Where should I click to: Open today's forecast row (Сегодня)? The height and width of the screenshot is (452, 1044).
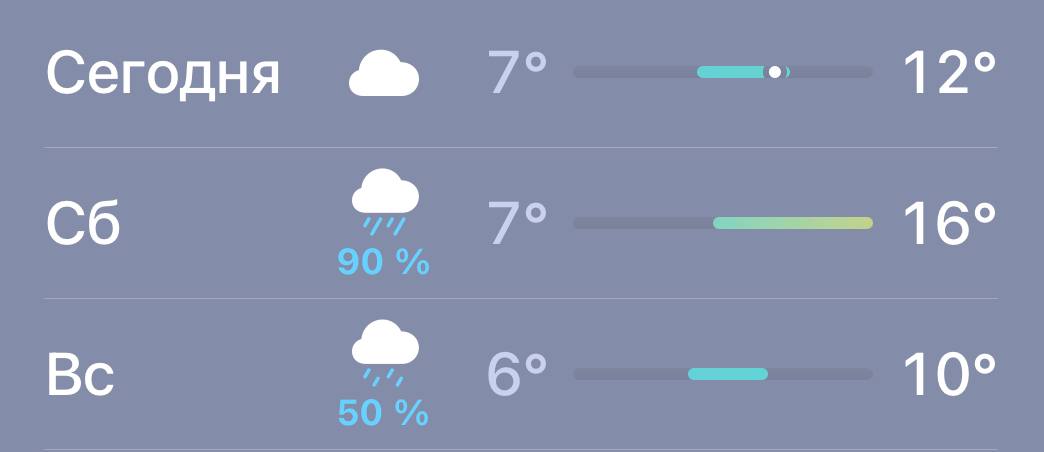point(164,73)
